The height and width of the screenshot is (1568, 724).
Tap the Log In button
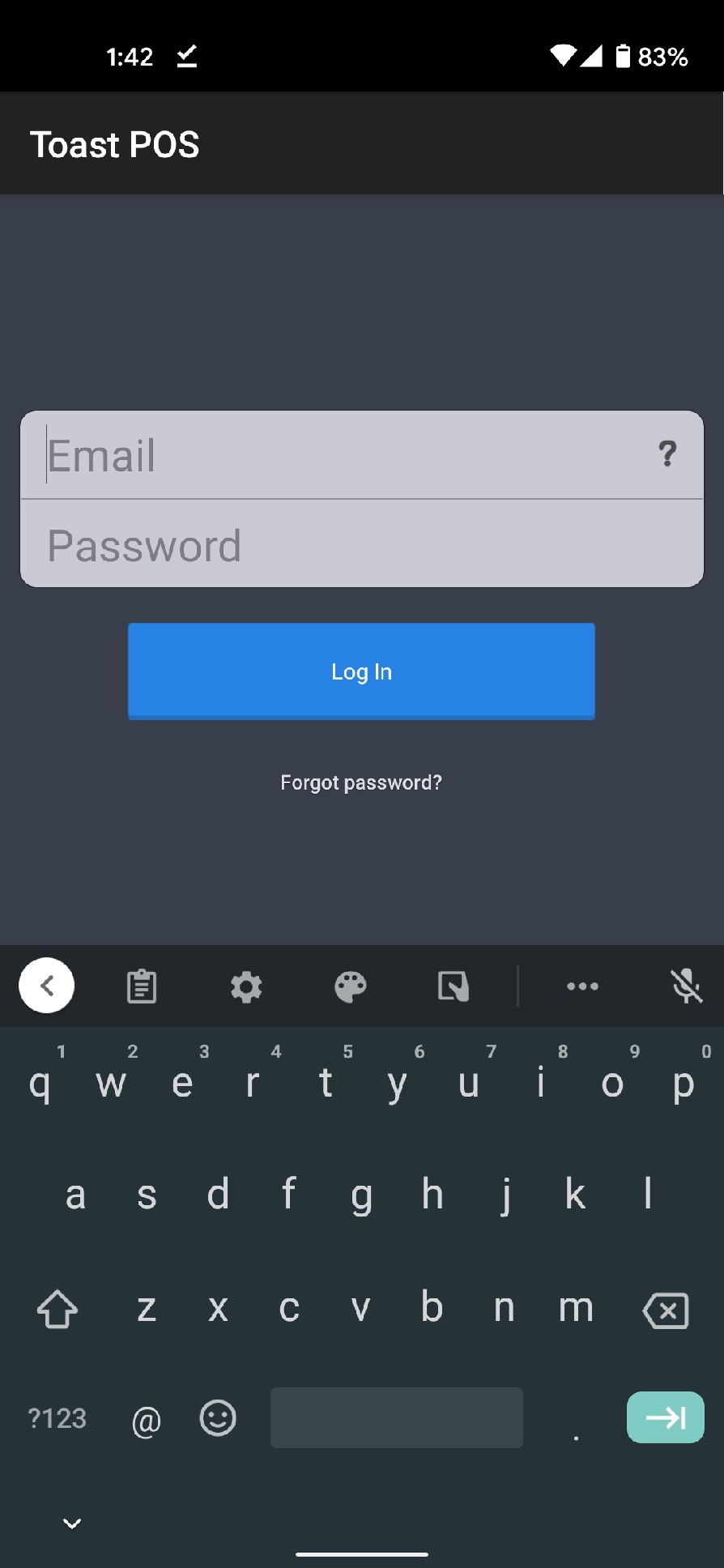click(x=361, y=671)
